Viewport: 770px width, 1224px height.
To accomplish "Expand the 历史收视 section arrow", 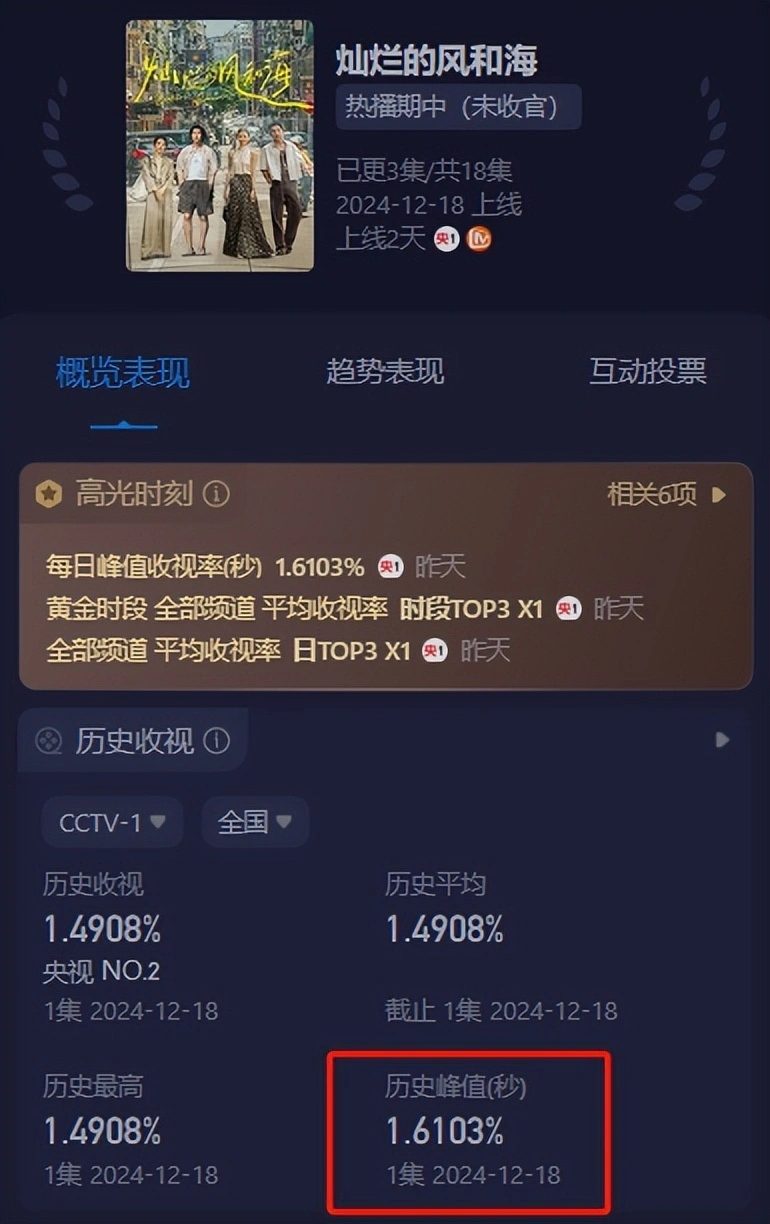I will point(722,740).
